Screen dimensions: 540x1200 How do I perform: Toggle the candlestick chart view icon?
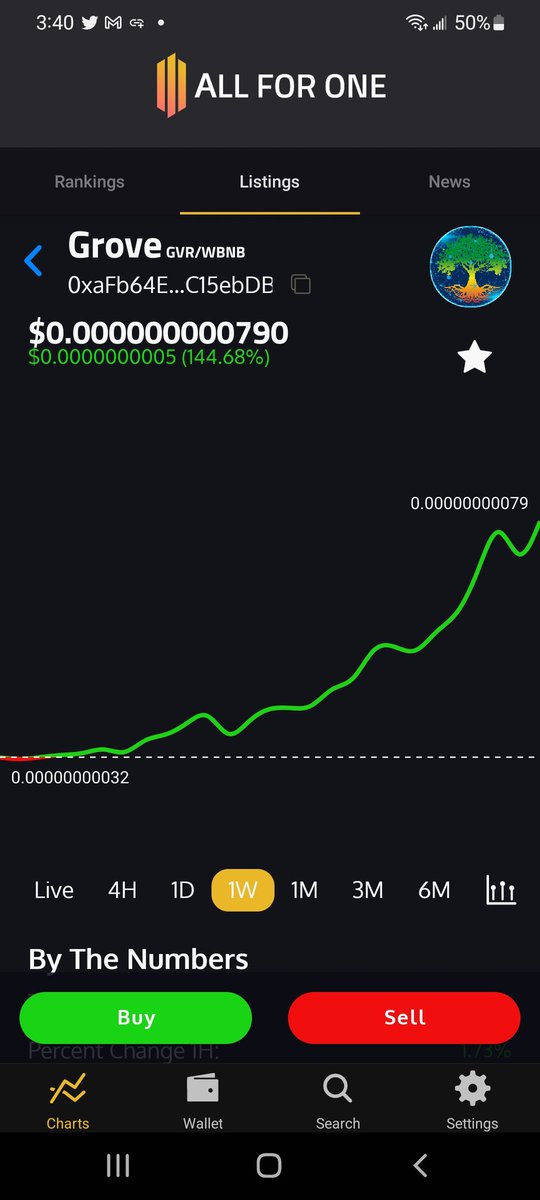pos(501,890)
